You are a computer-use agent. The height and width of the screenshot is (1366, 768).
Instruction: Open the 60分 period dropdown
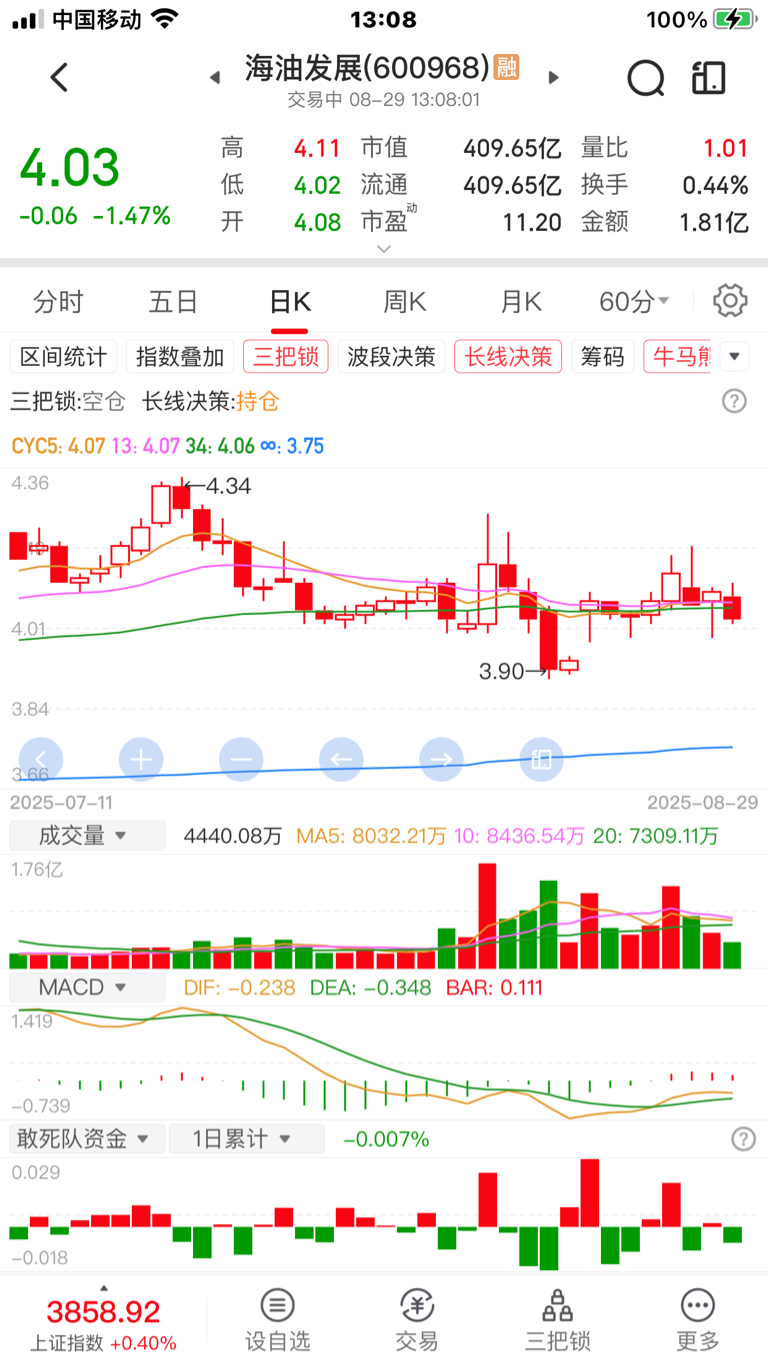[634, 302]
